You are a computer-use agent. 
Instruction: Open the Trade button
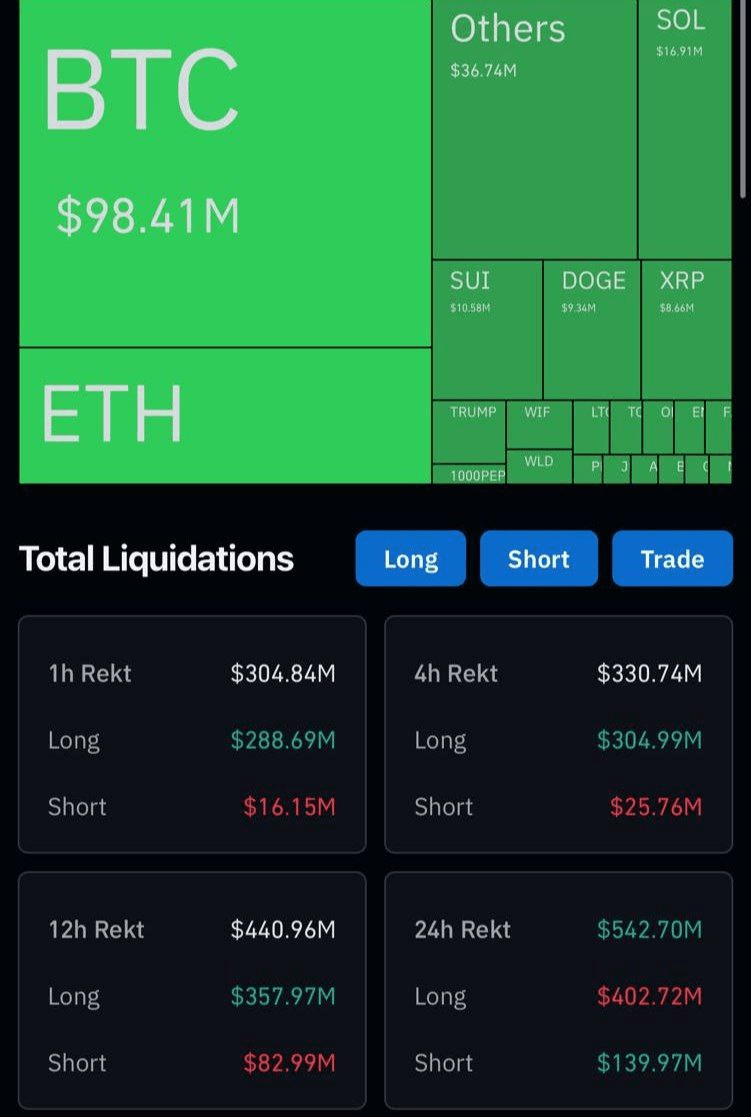click(672, 558)
